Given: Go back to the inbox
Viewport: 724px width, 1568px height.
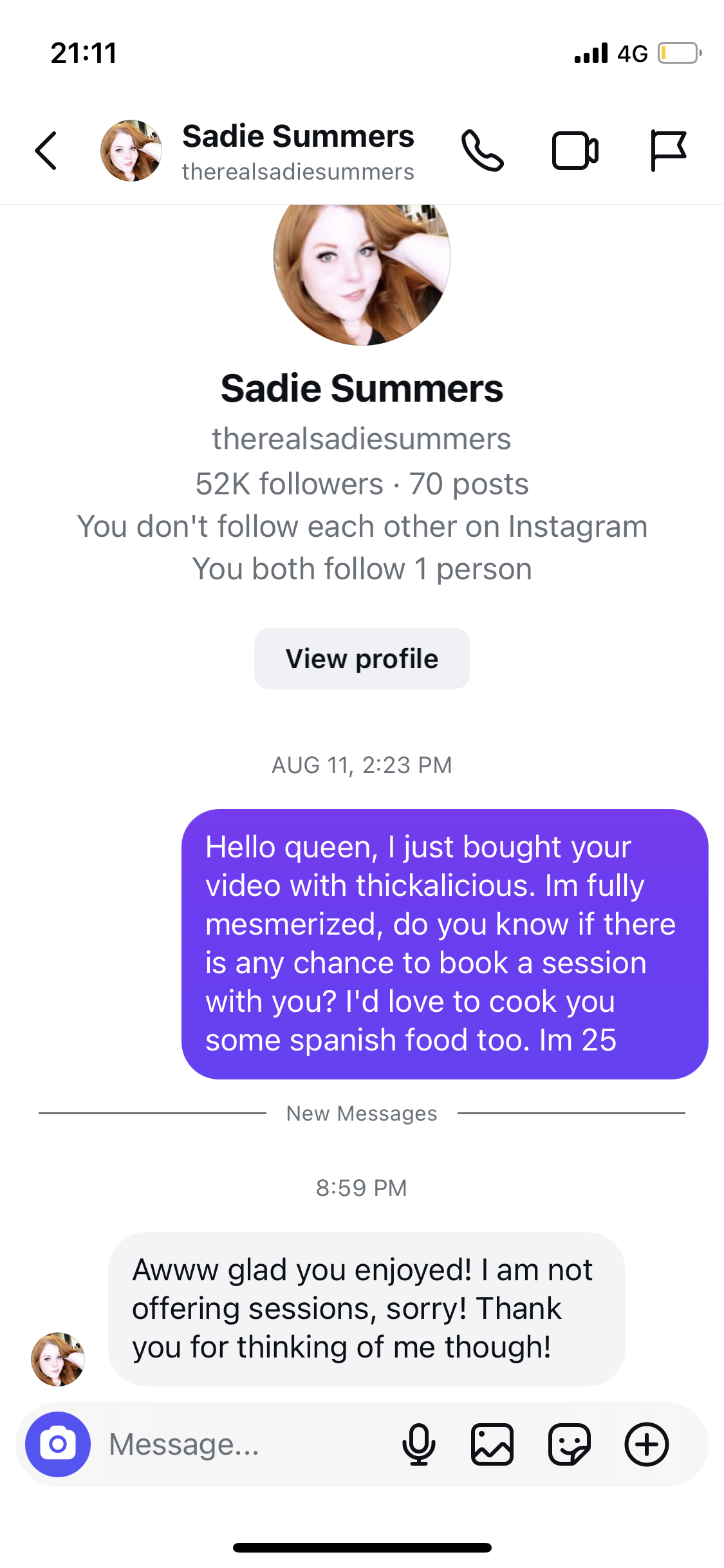Looking at the screenshot, I should (x=46, y=151).
